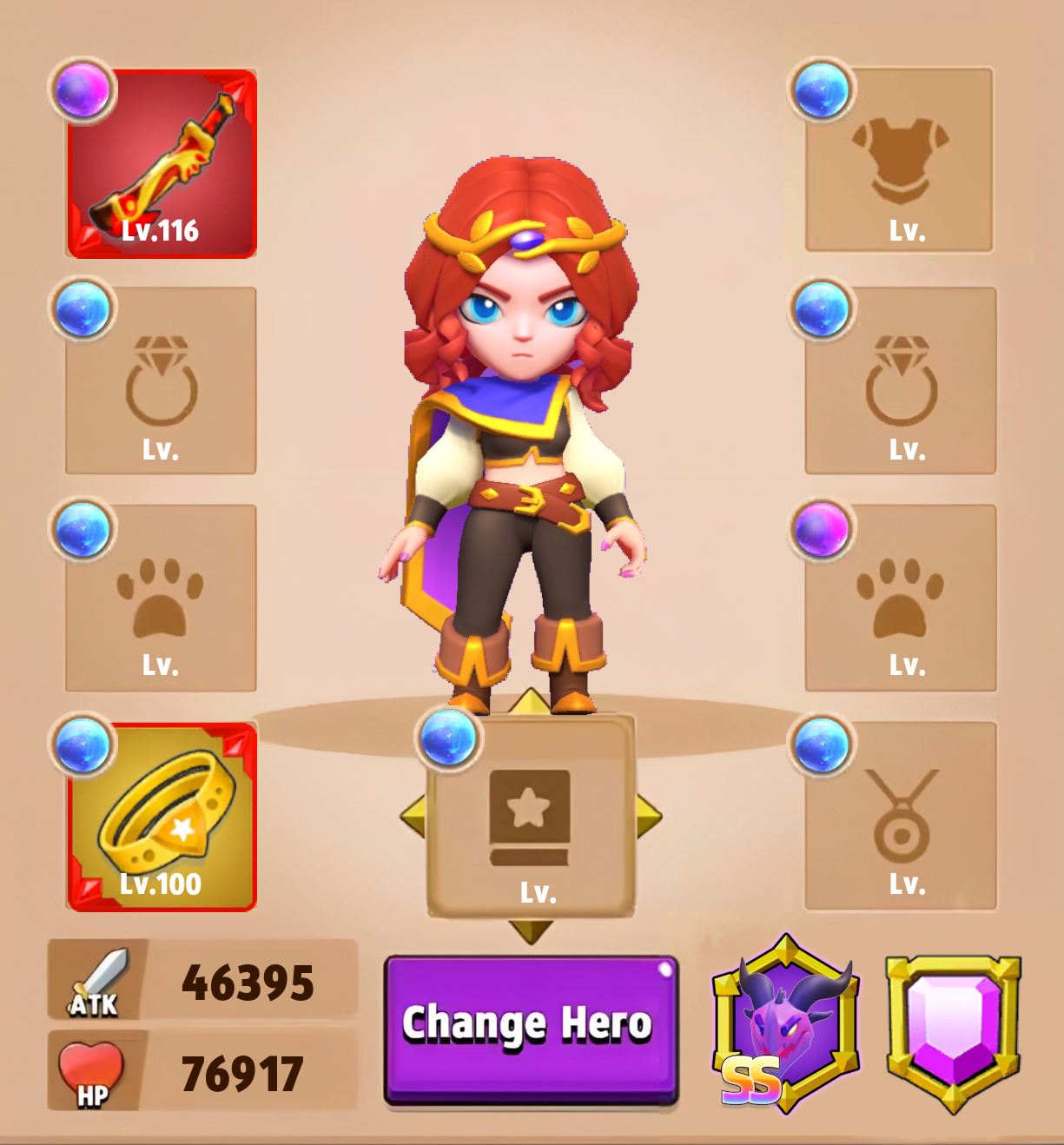Select the empty spellbook slot

530,817
